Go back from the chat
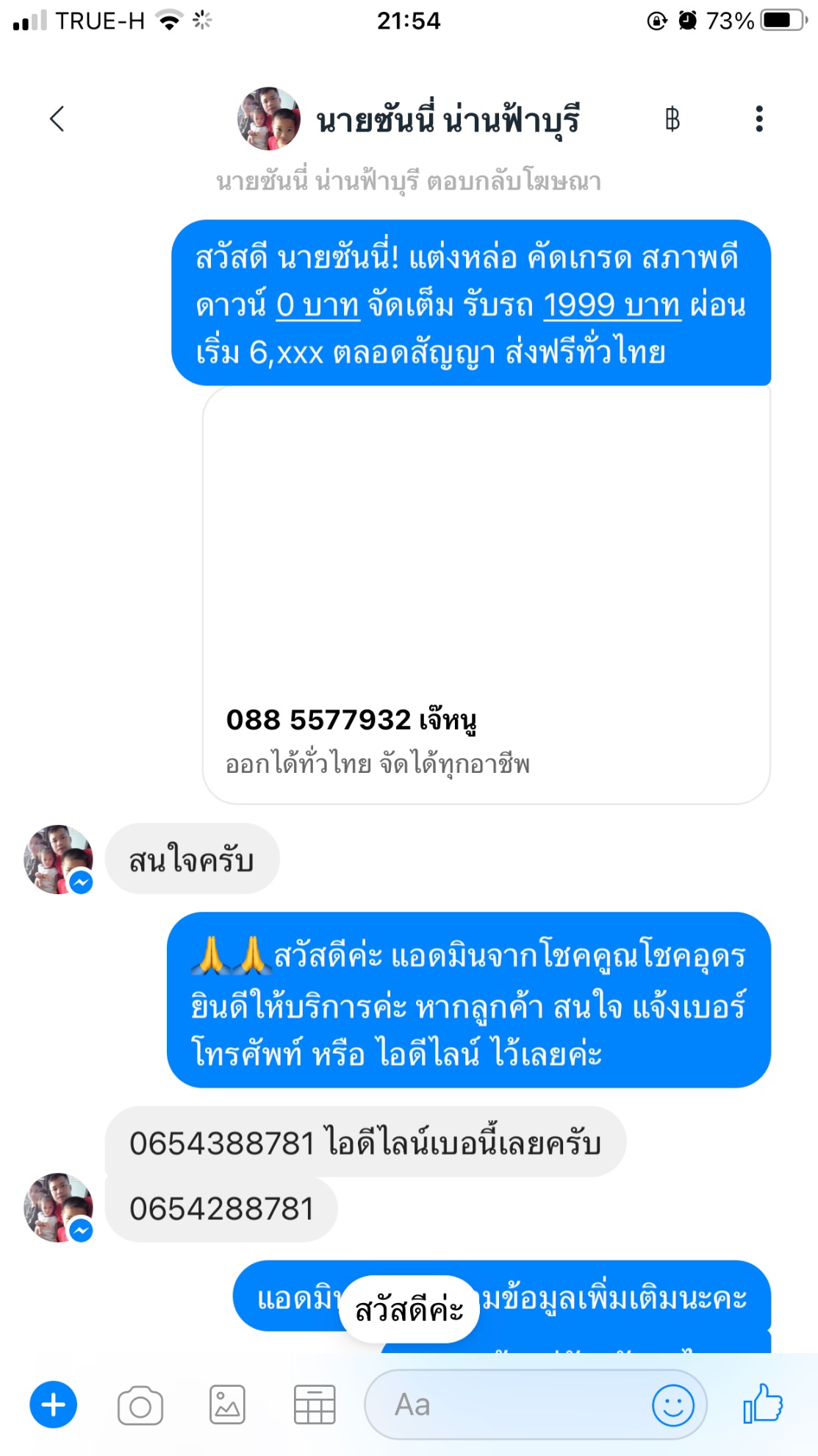818x1456 pixels. 57,119
